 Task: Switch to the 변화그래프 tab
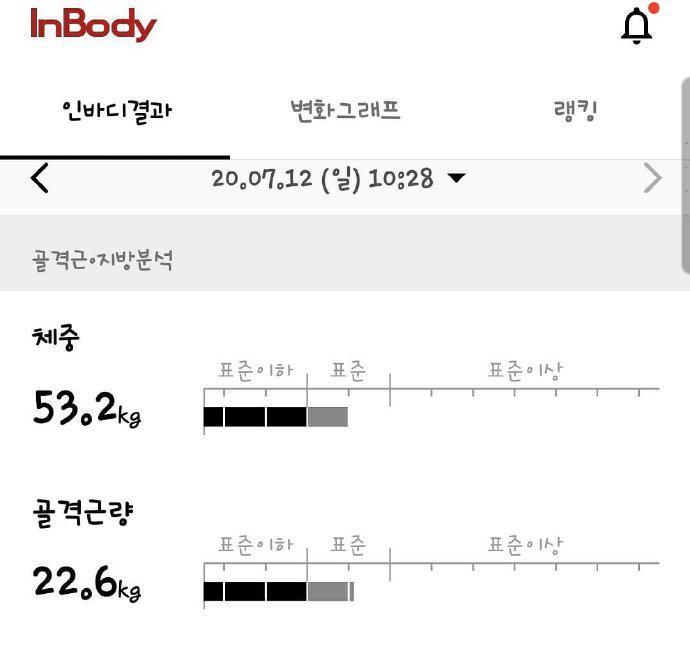click(x=345, y=110)
